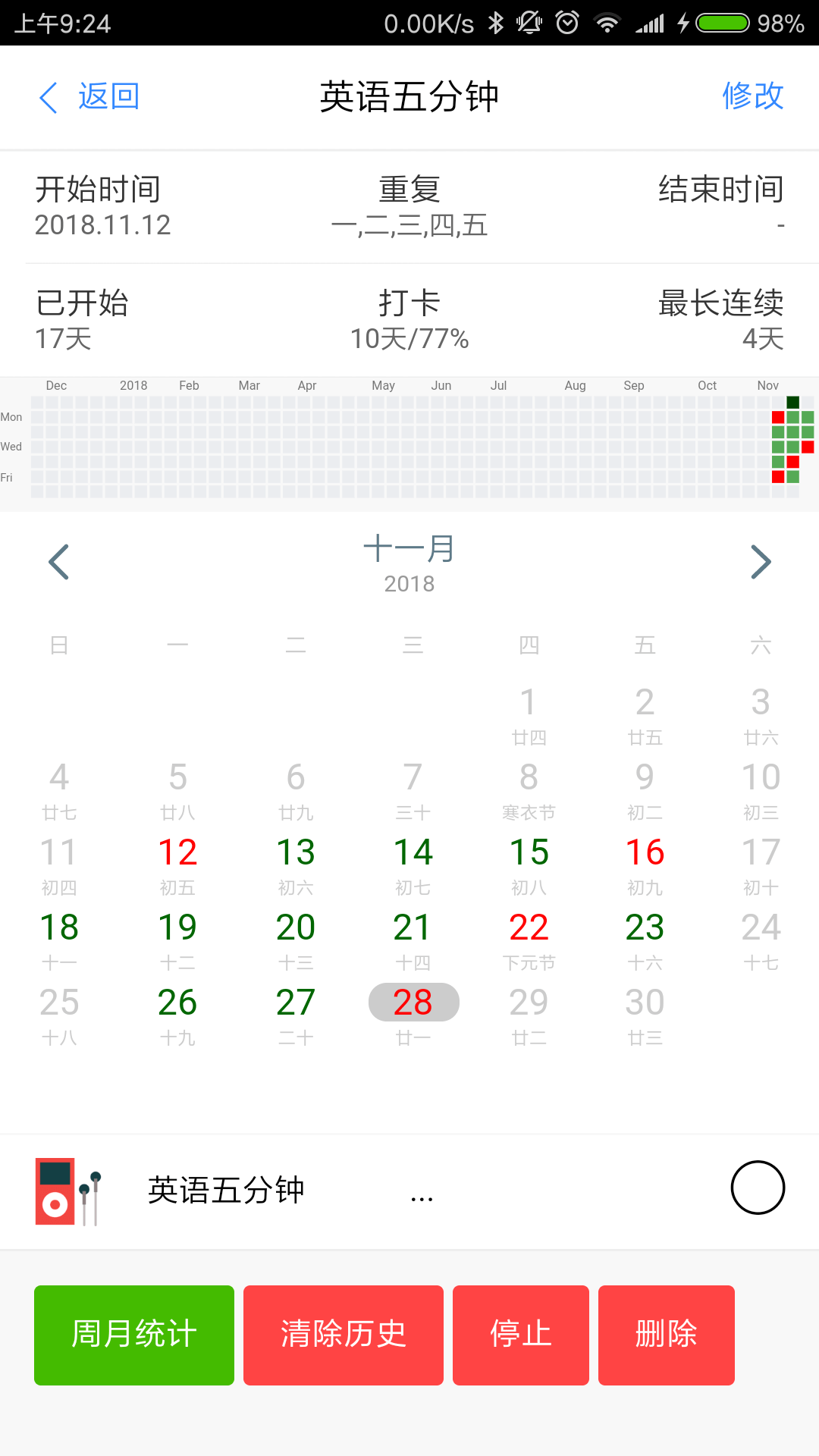
Task: Click the Oct label in yearly heatmap
Action: (x=706, y=385)
